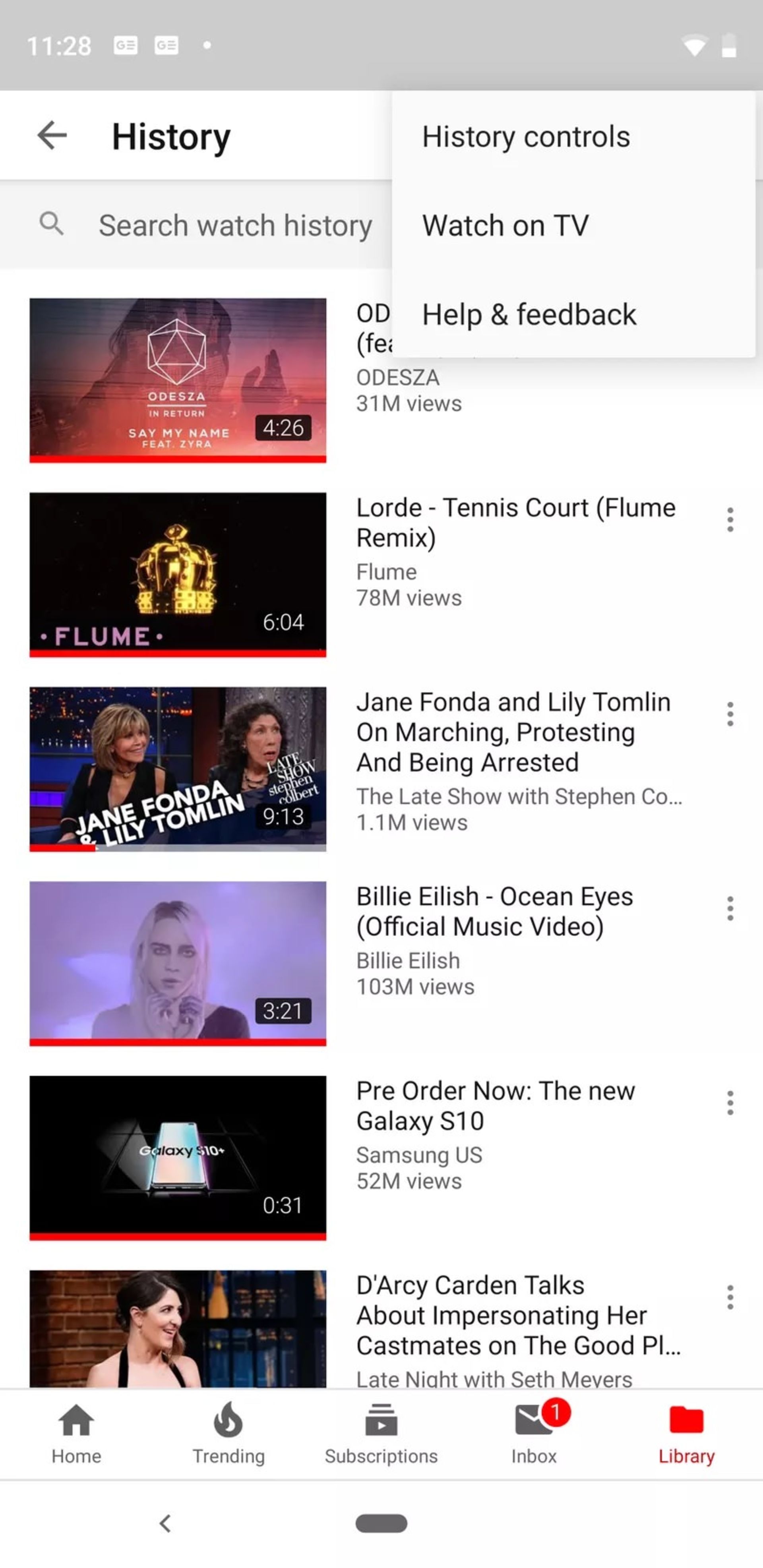The width and height of the screenshot is (763, 1568).
Task: Open Help & feedback
Action: pos(529,315)
